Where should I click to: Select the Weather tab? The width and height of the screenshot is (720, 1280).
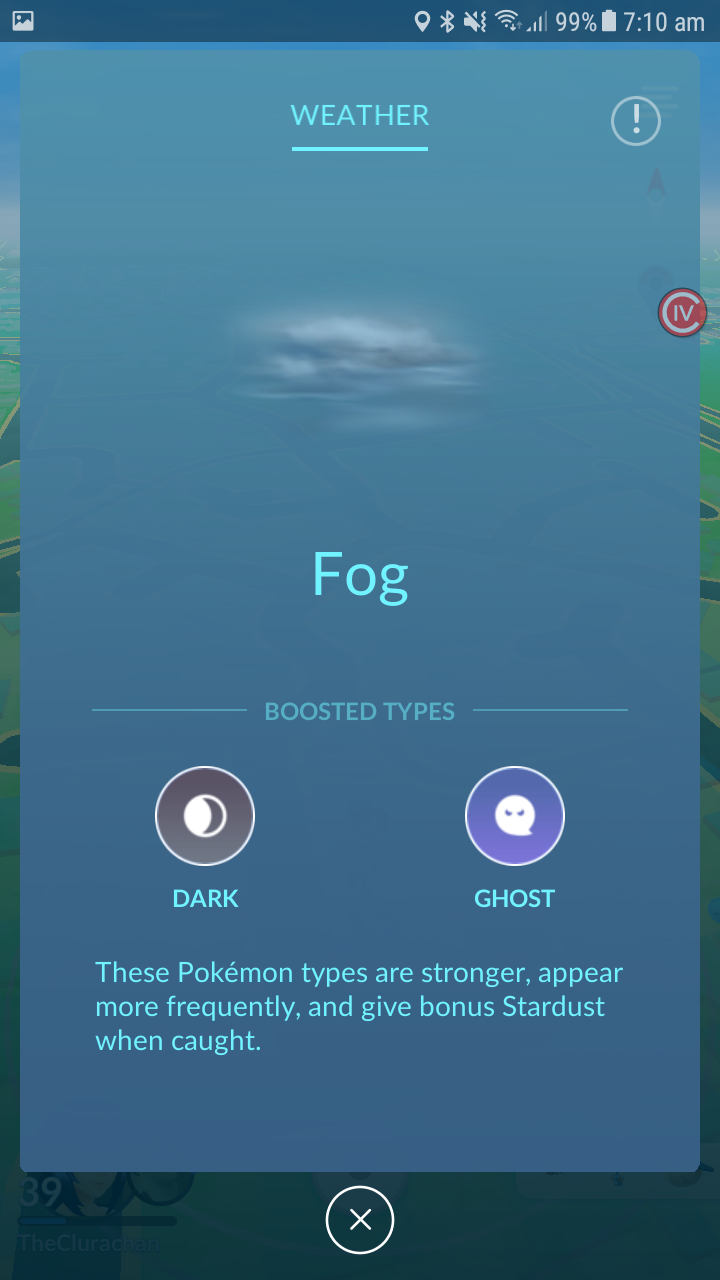[360, 116]
